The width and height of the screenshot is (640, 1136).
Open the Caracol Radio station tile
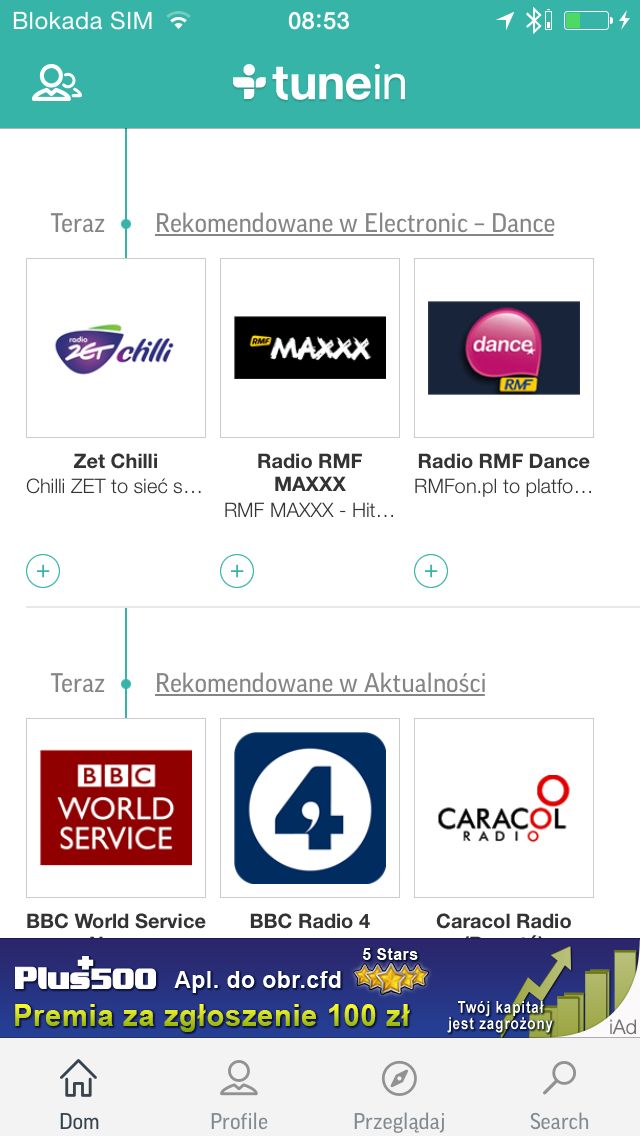click(504, 808)
